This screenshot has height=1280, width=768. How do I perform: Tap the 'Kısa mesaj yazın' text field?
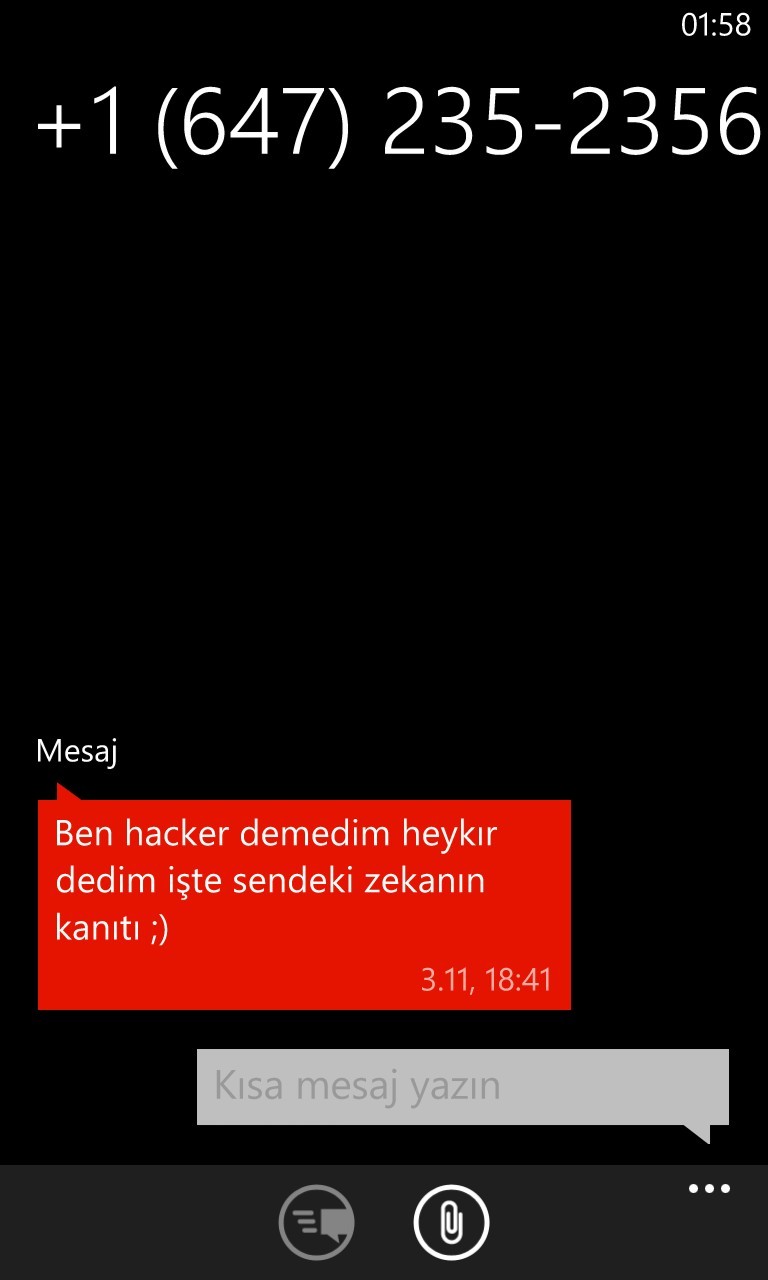462,1087
